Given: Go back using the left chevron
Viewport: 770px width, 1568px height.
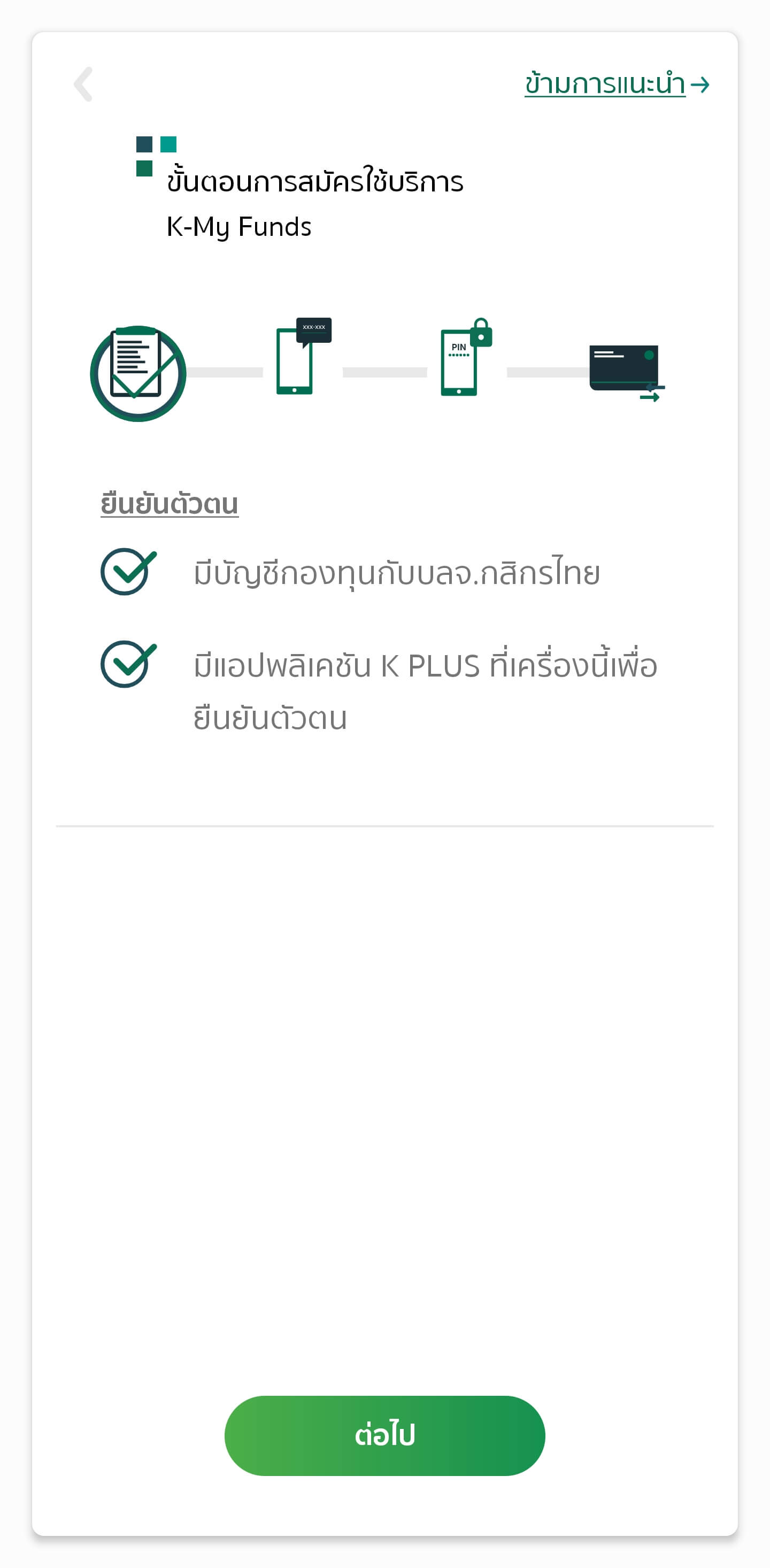Looking at the screenshot, I should pyautogui.click(x=83, y=84).
